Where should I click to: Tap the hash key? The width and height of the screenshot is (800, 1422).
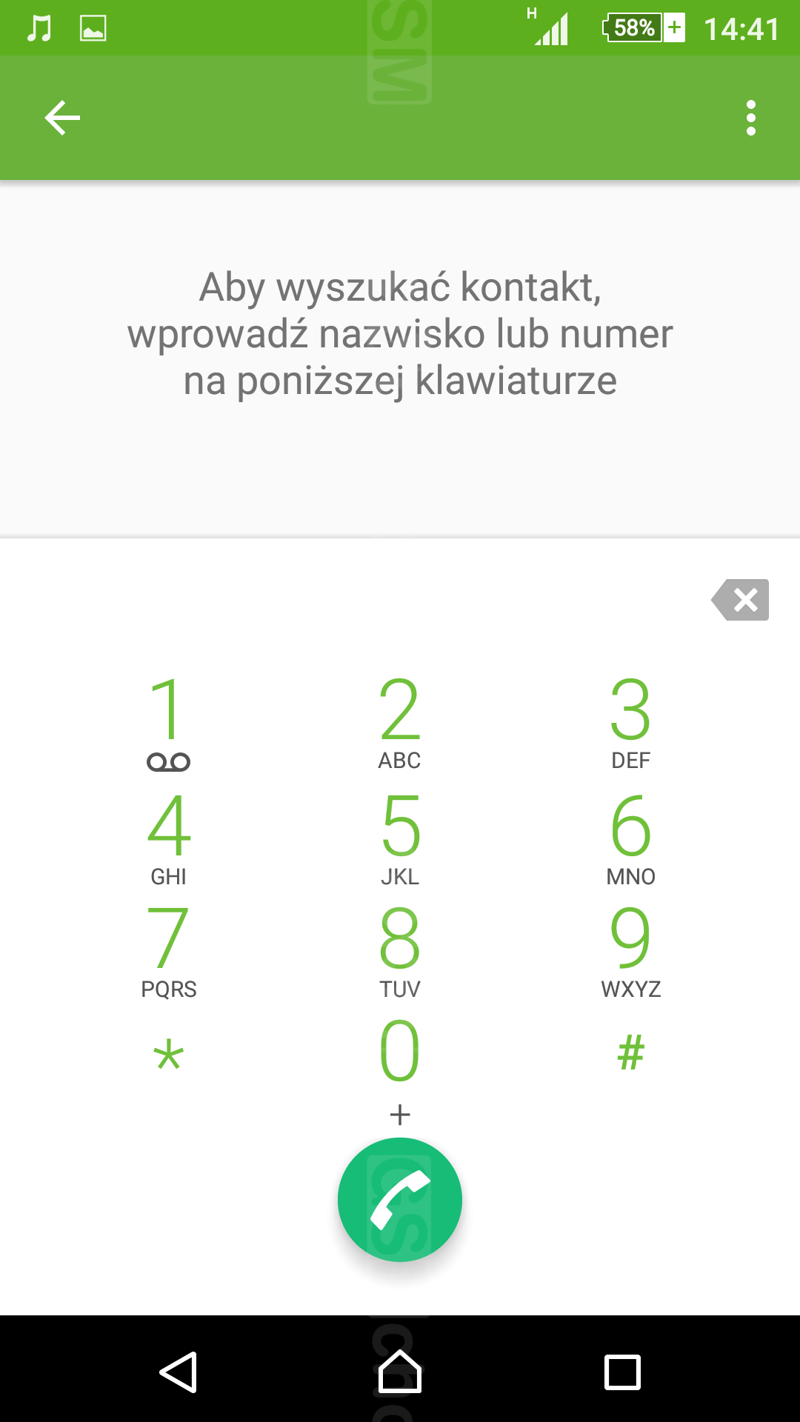coord(630,1053)
